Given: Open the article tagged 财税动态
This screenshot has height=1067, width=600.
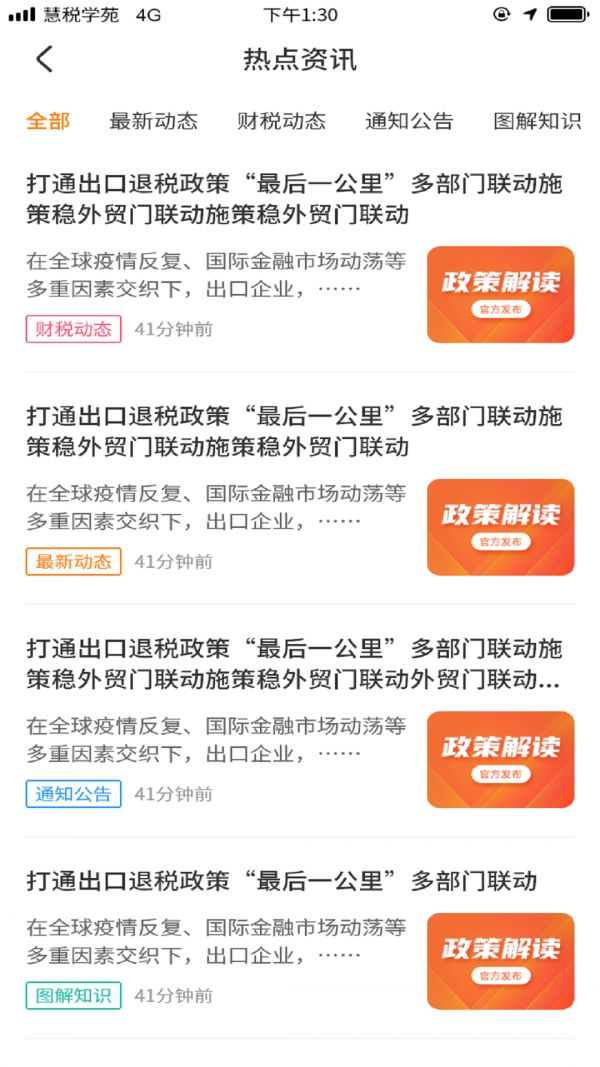Looking at the screenshot, I should [x=294, y=199].
